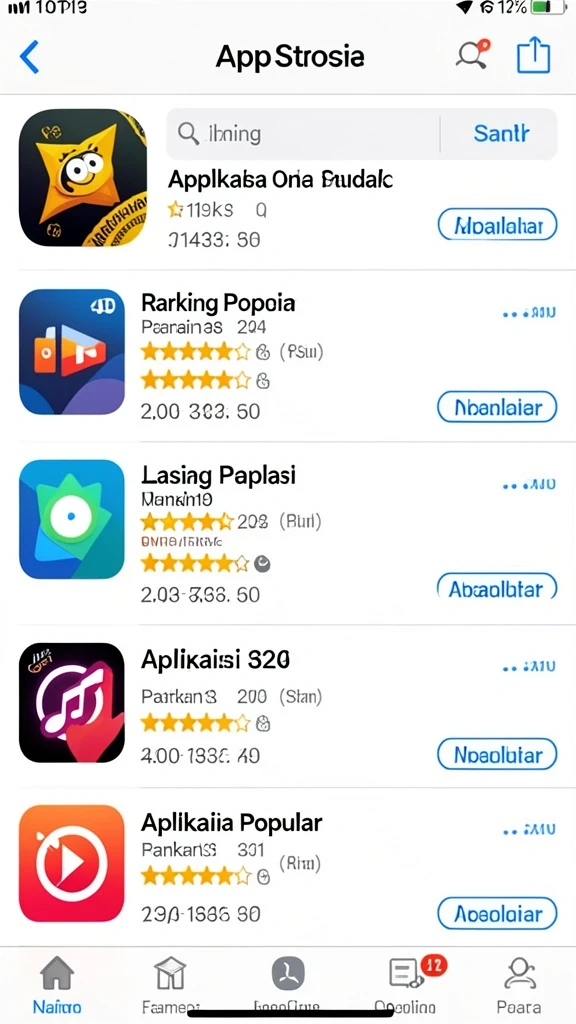
Task: Switch to the home tab in bottom bar
Action: pyautogui.click(x=57, y=984)
